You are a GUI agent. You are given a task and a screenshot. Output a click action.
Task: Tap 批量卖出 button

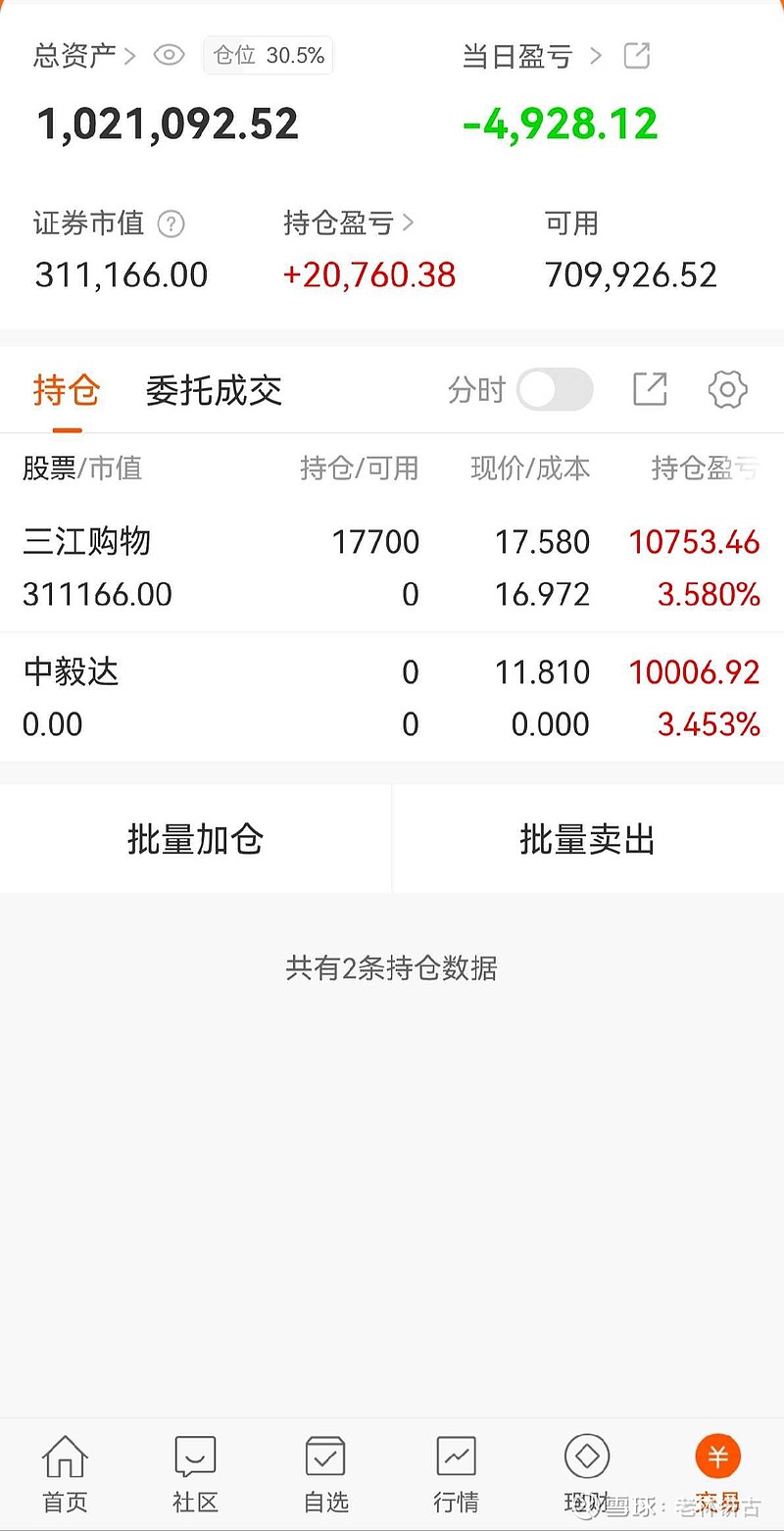click(587, 839)
